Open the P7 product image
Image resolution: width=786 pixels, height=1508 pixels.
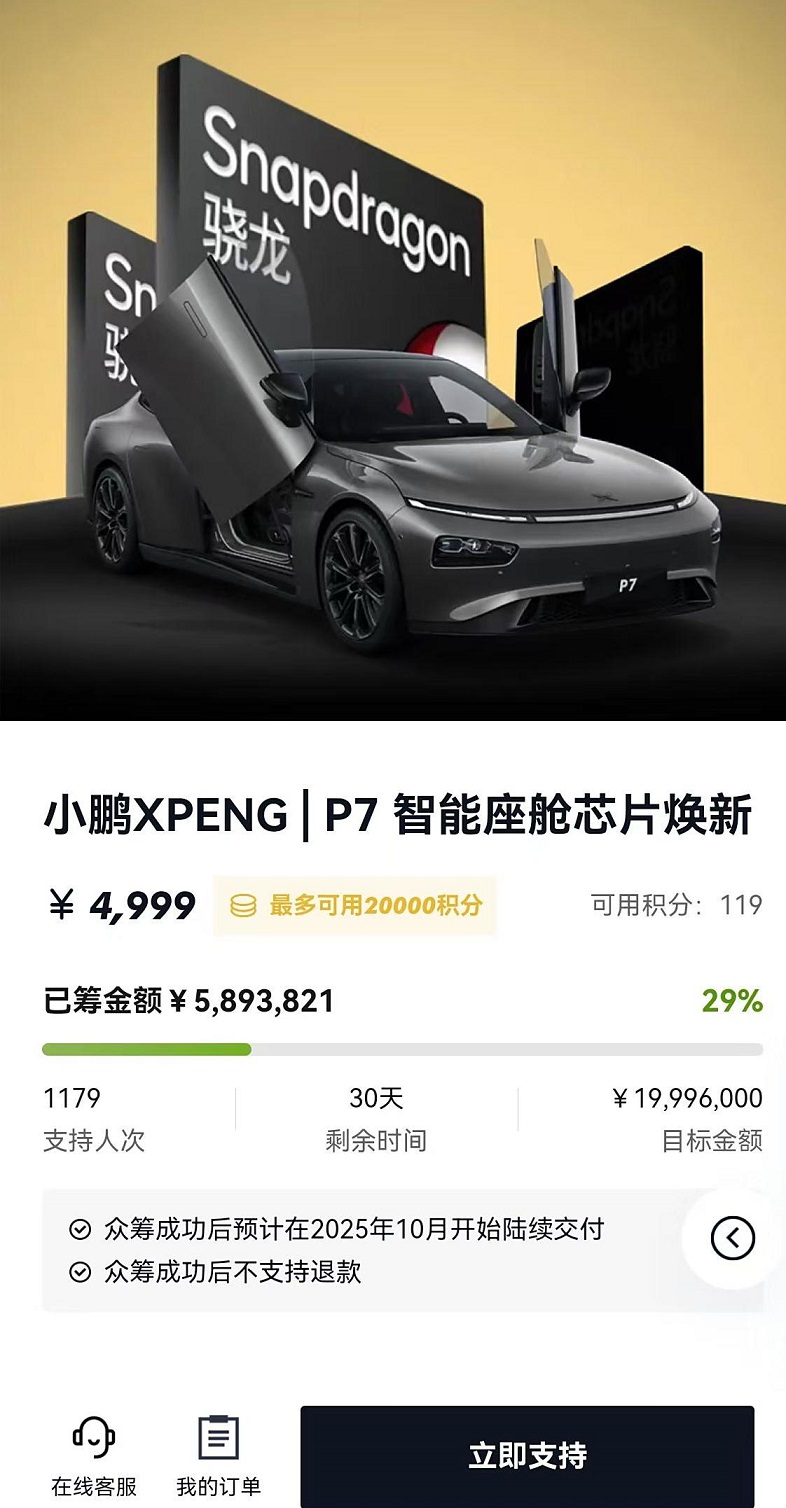coord(393,360)
